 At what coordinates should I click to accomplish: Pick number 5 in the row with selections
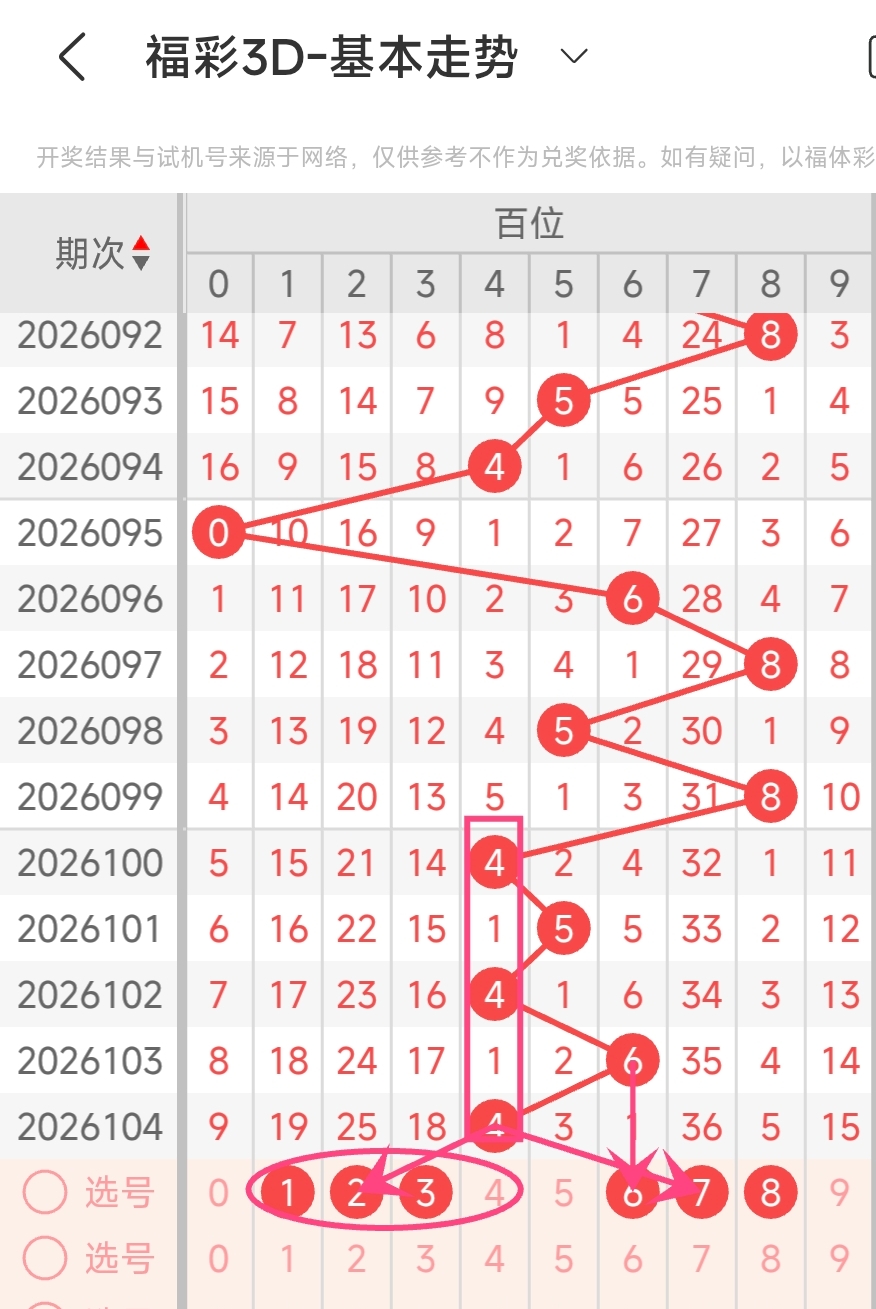point(564,1192)
